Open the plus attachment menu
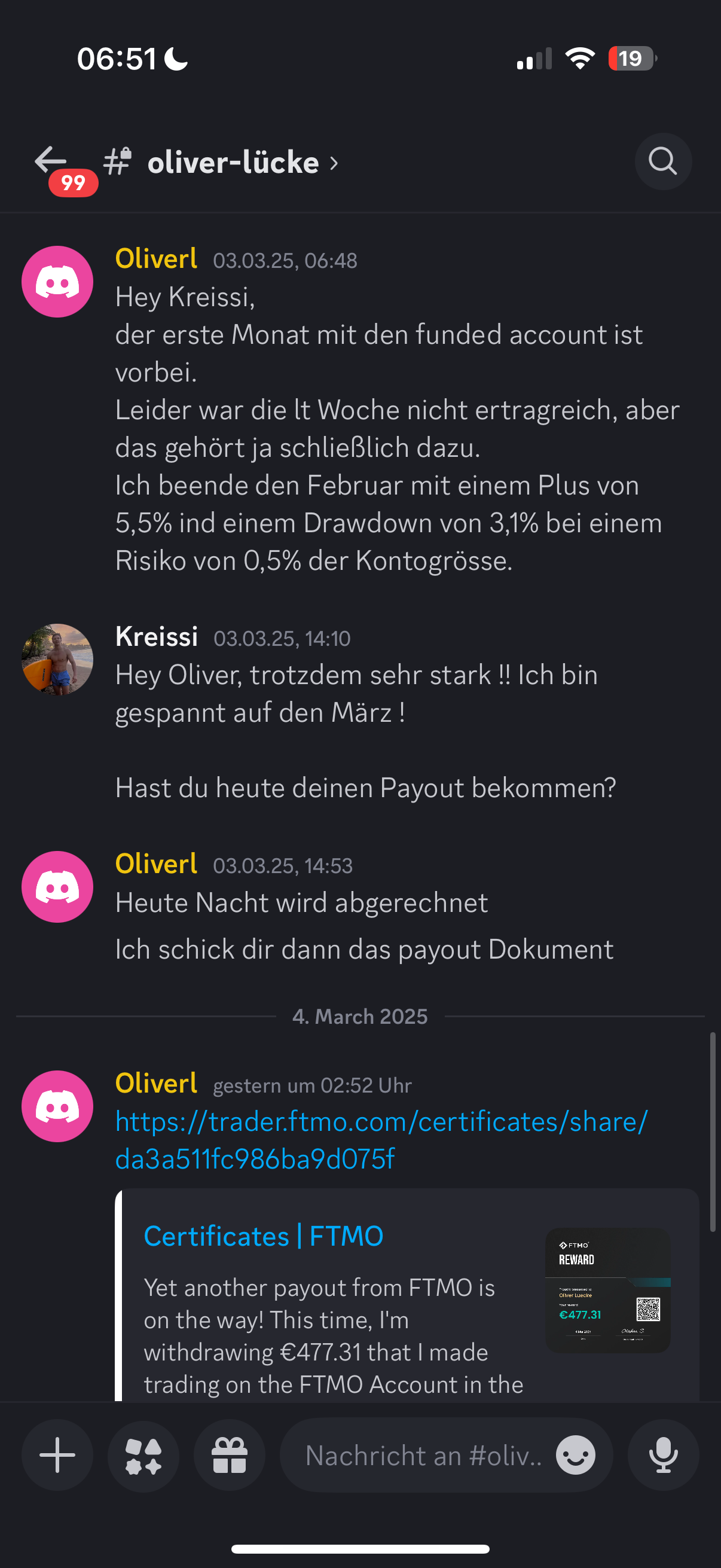Image resolution: width=721 pixels, height=1568 pixels. click(x=57, y=1455)
